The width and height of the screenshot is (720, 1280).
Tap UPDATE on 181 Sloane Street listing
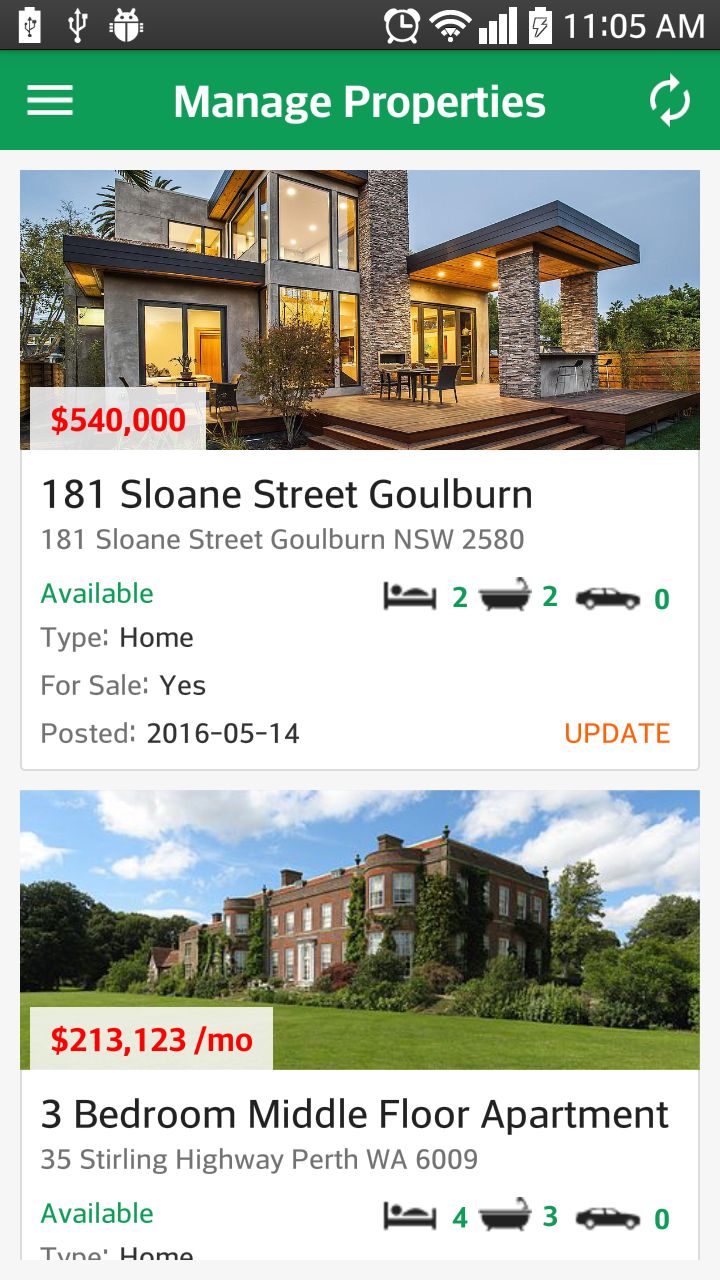pyautogui.click(x=616, y=733)
